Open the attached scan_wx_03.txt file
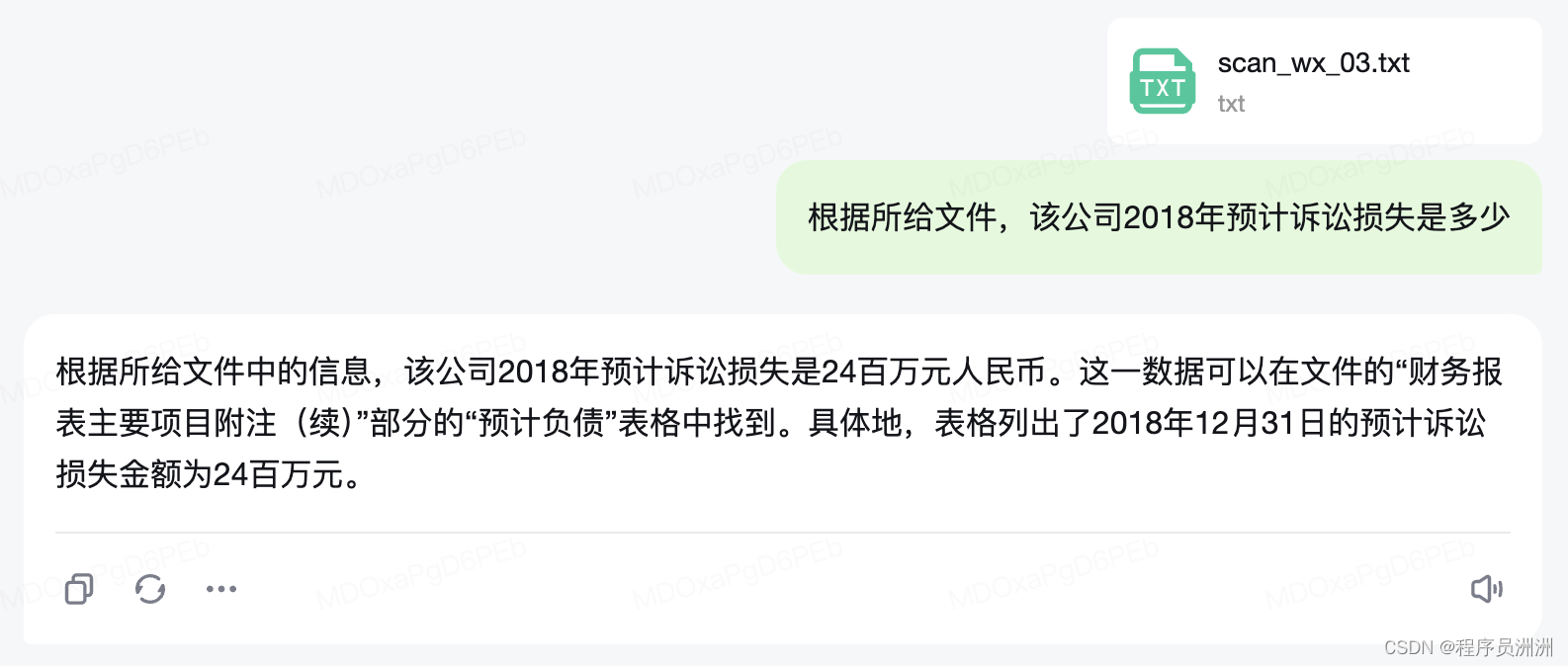The height and width of the screenshot is (666, 1568). click(1323, 81)
